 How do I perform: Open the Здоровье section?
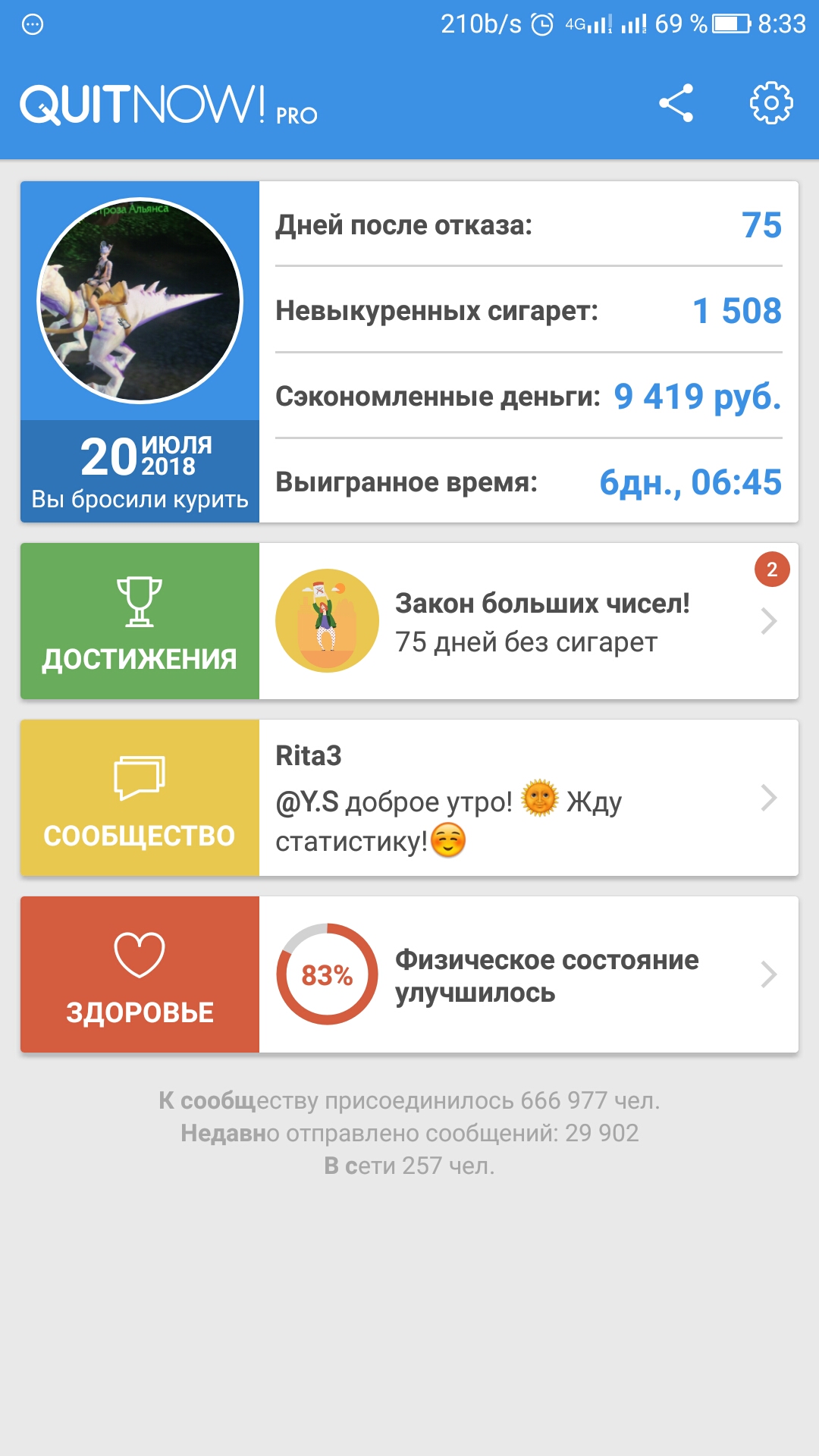coord(140,974)
